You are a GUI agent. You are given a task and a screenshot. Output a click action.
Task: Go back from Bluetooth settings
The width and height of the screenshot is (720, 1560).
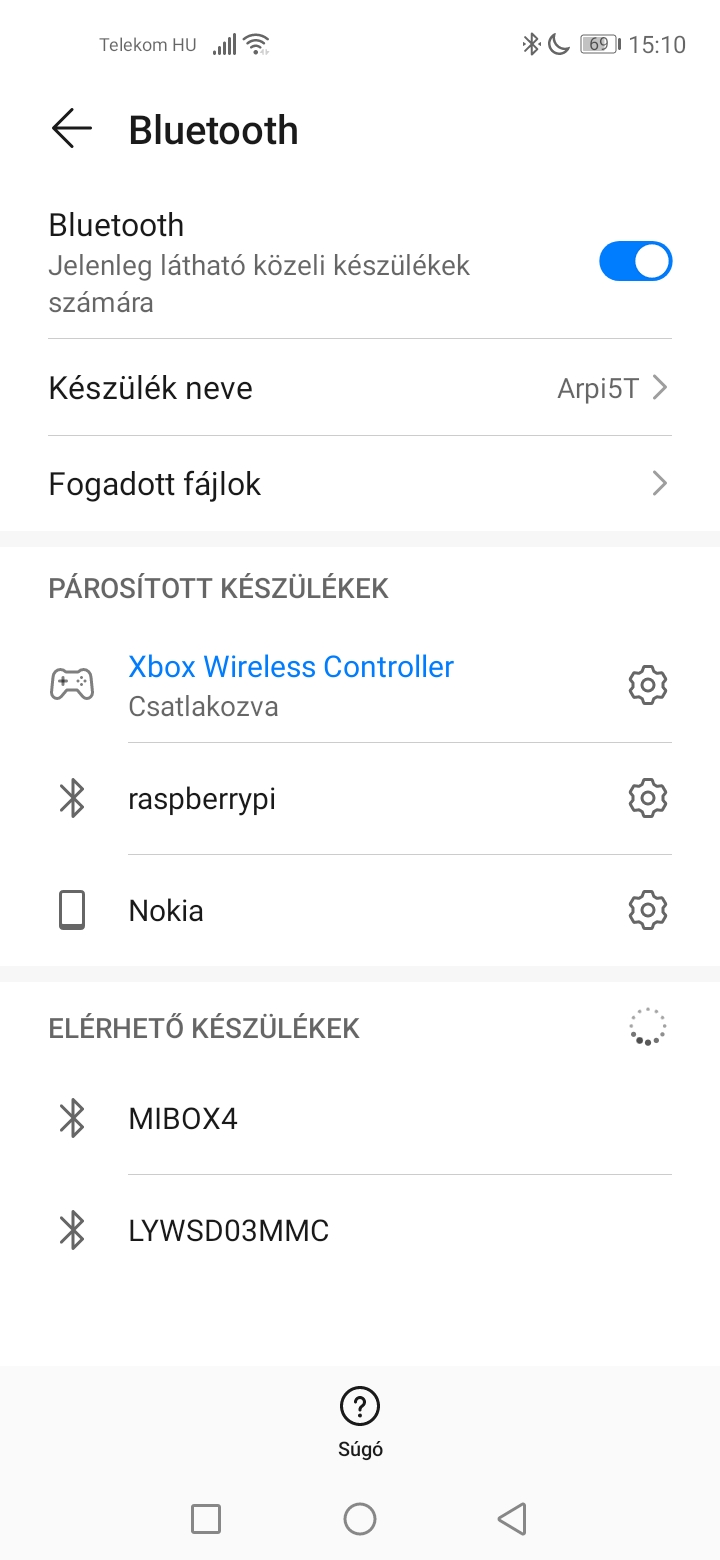pyautogui.click(x=72, y=130)
